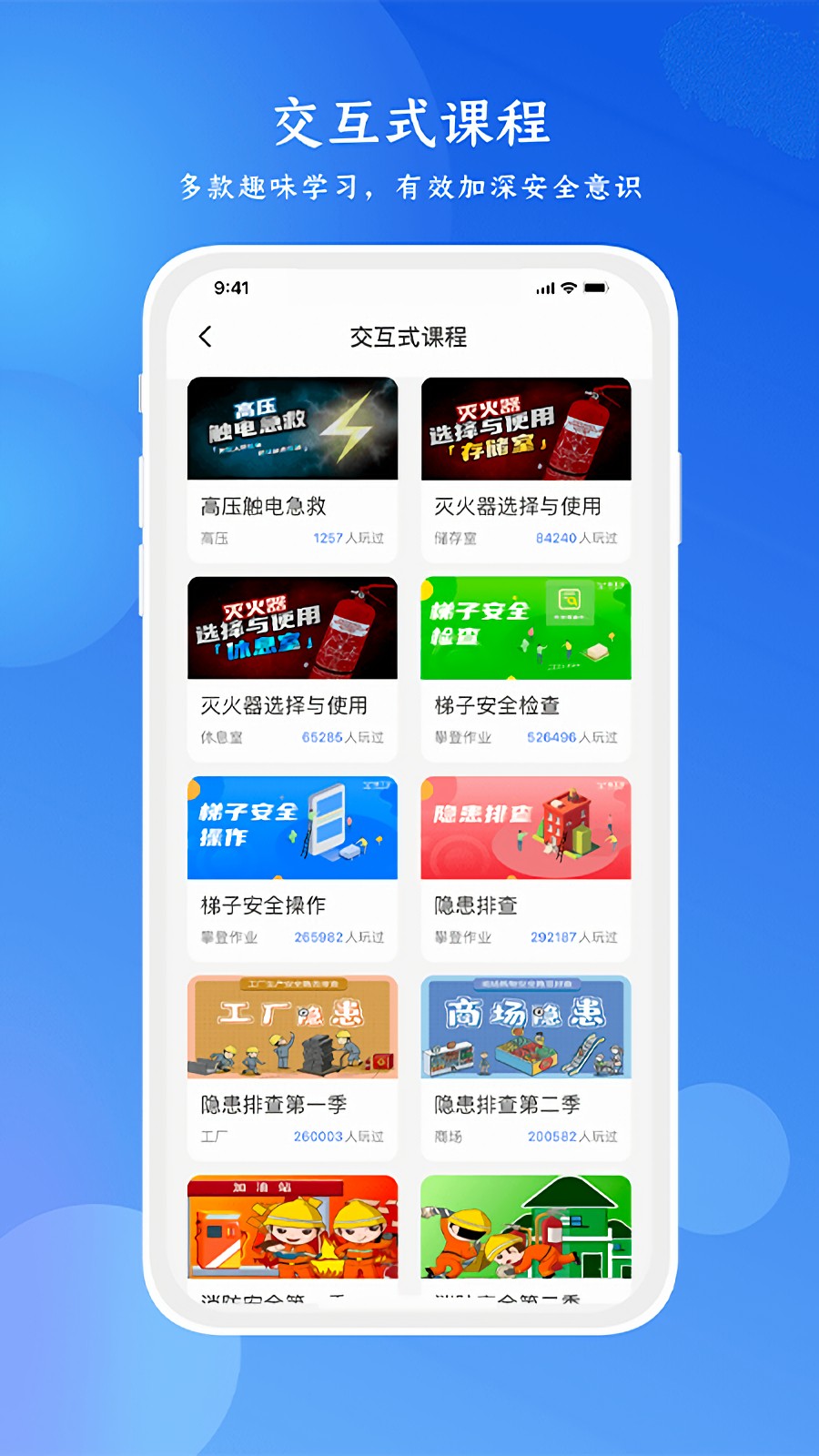
Task: Tap the 工厂隐患 course image
Action: pos(292,1027)
